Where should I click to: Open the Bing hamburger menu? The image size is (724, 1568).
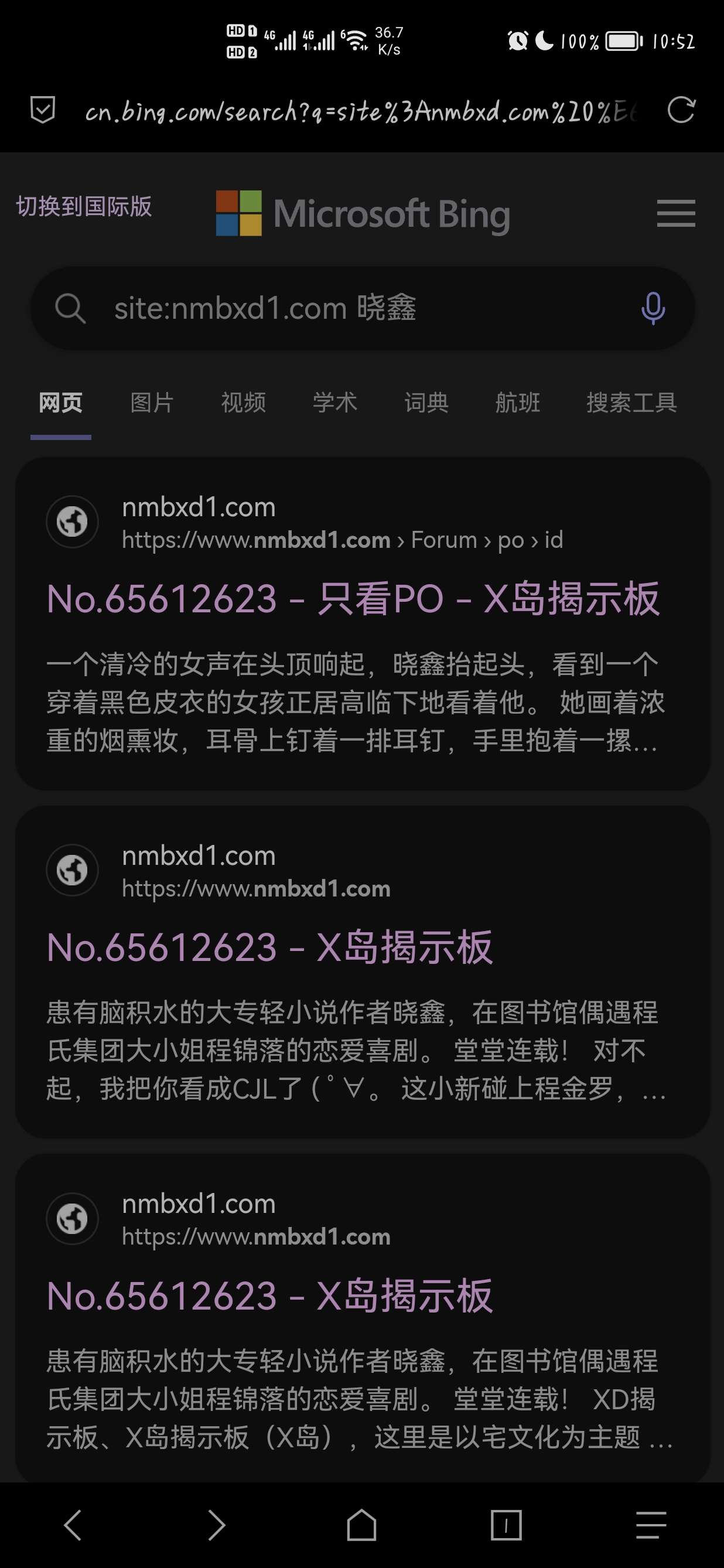click(x=675, y=213)
